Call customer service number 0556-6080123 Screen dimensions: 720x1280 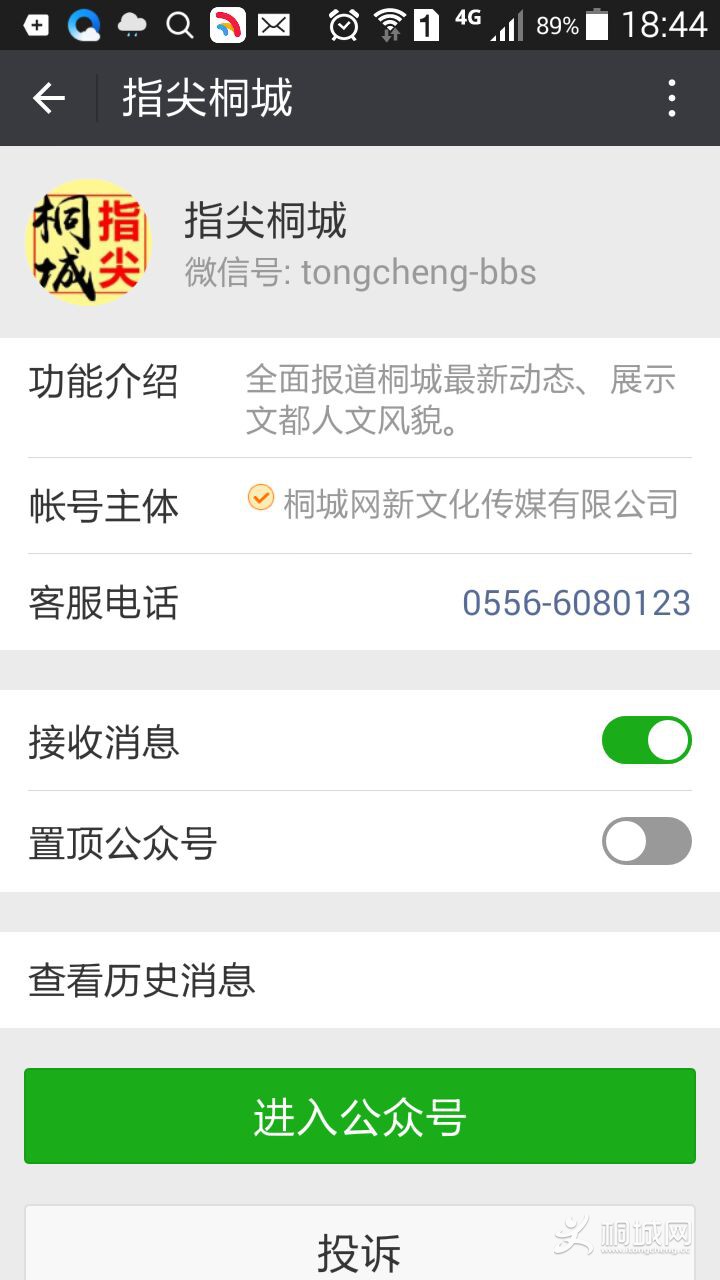(576, 603)
